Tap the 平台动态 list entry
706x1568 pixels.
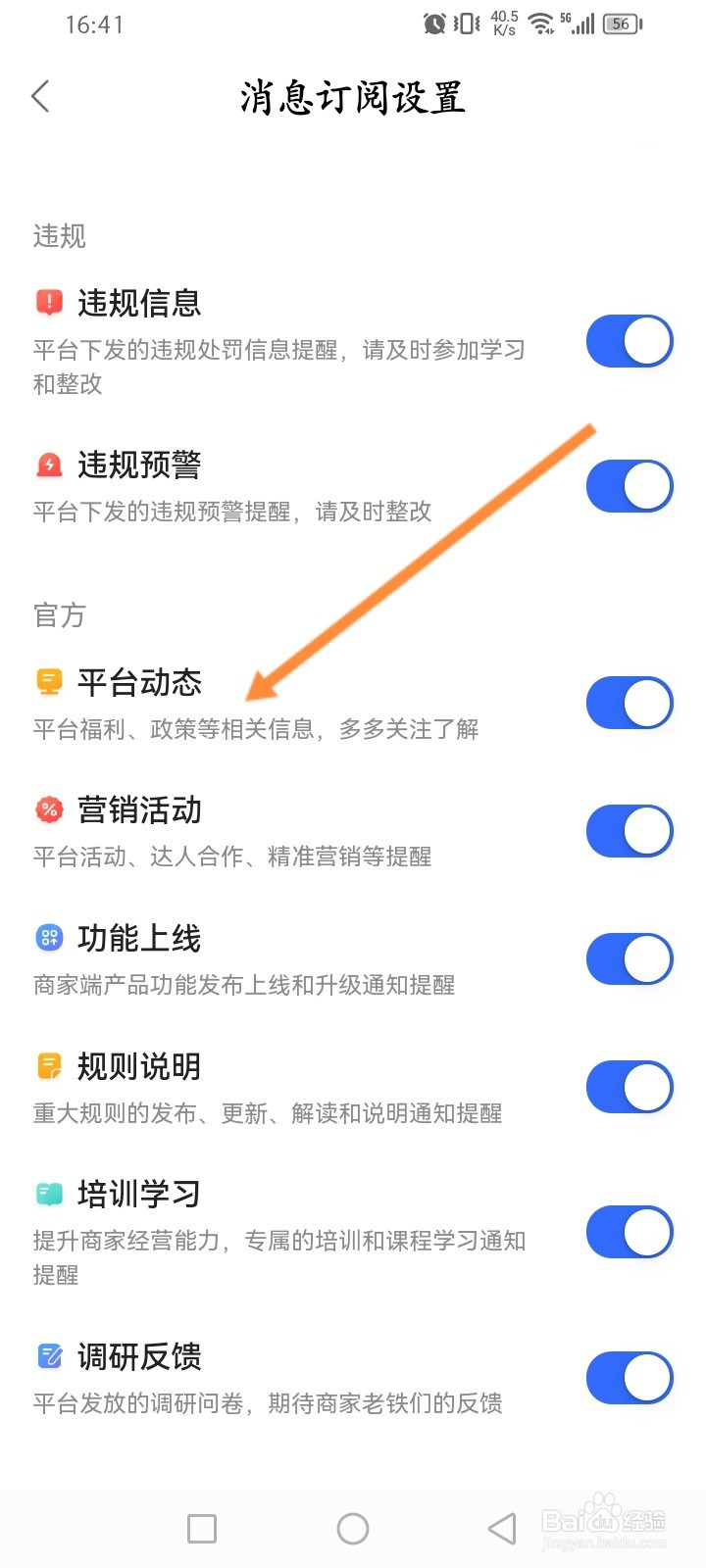click(x=139, y=682)
